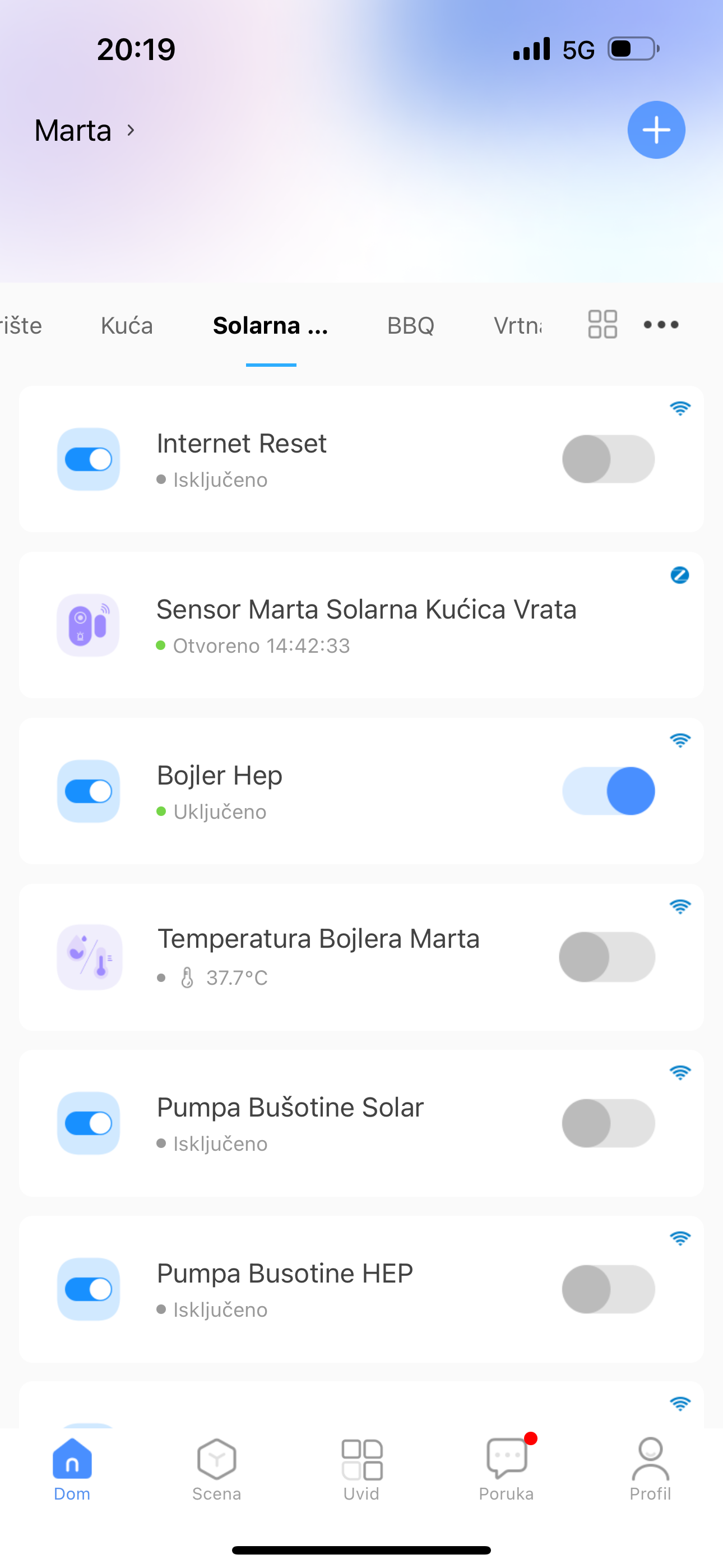Viewport: 723px width, 1568px height.
Task: Switch to the BBQ room tab
Action: [411, 326]
